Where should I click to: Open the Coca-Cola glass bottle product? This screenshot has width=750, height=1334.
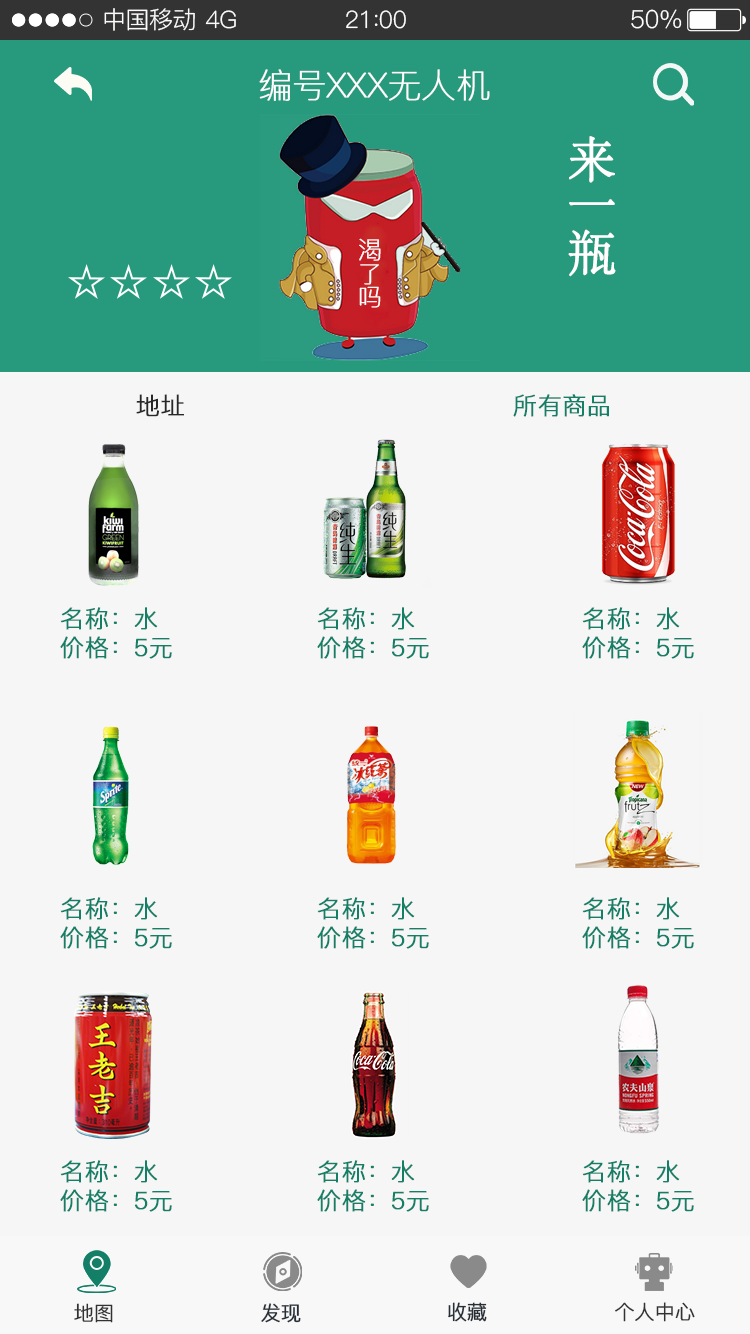(374, 1065)
